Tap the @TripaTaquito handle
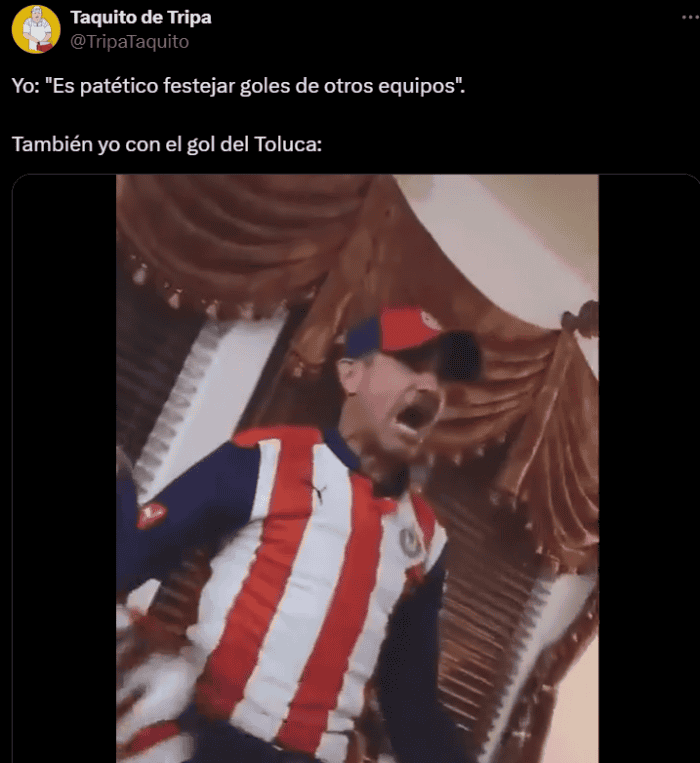 [129, 42]
